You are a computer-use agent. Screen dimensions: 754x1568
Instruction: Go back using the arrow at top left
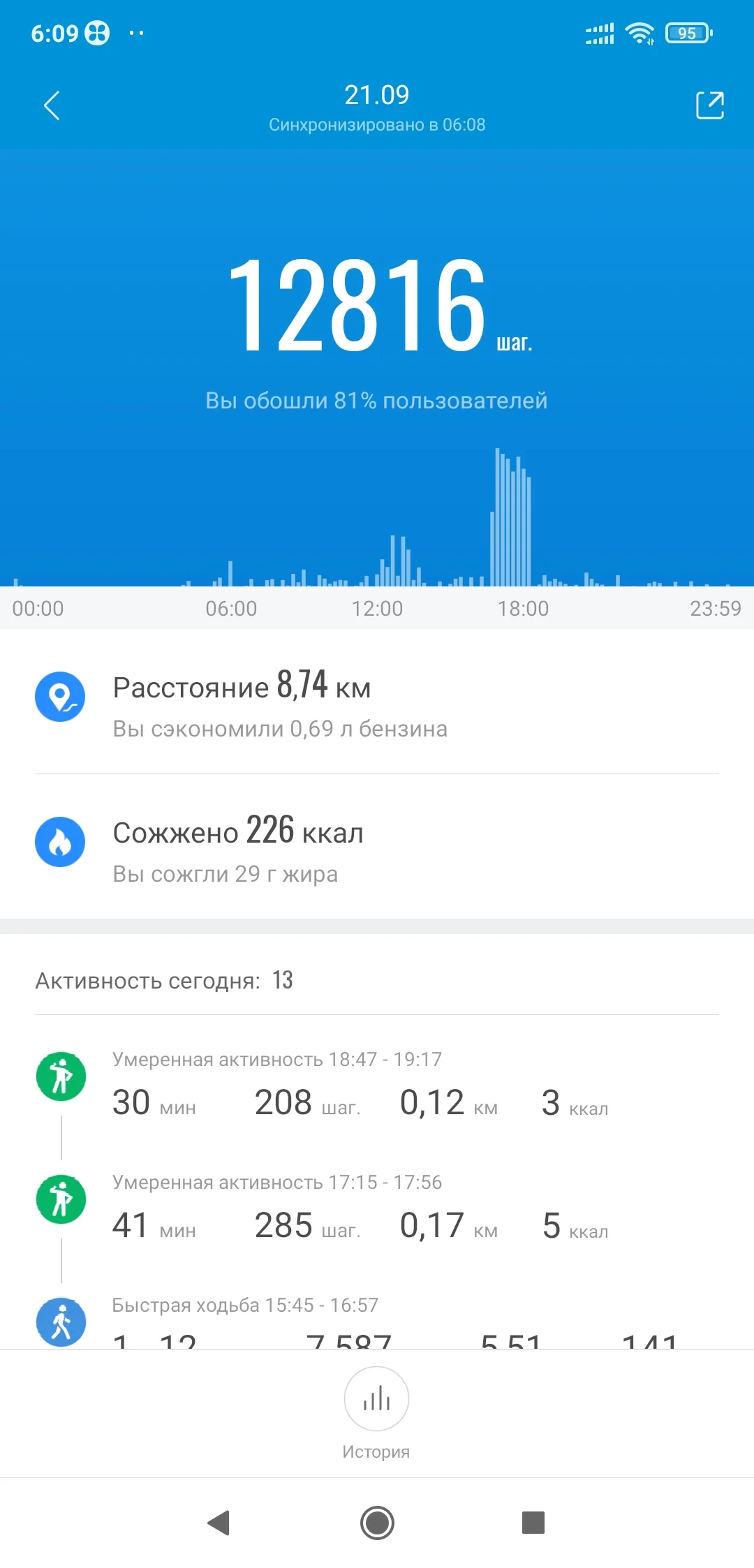coord(51,105)
